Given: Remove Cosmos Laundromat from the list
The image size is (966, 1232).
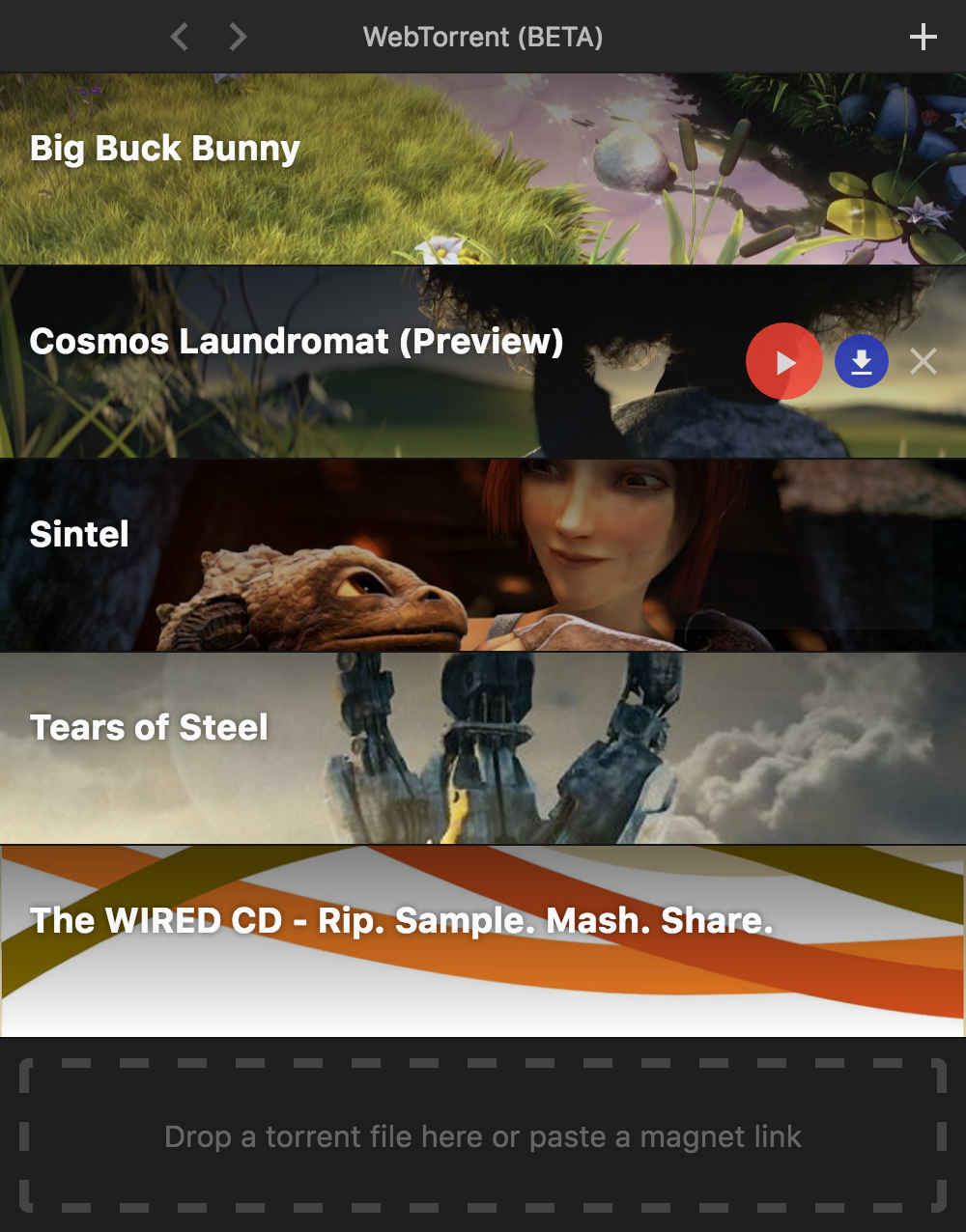Looking at the screenshot, I should [923, 361].
